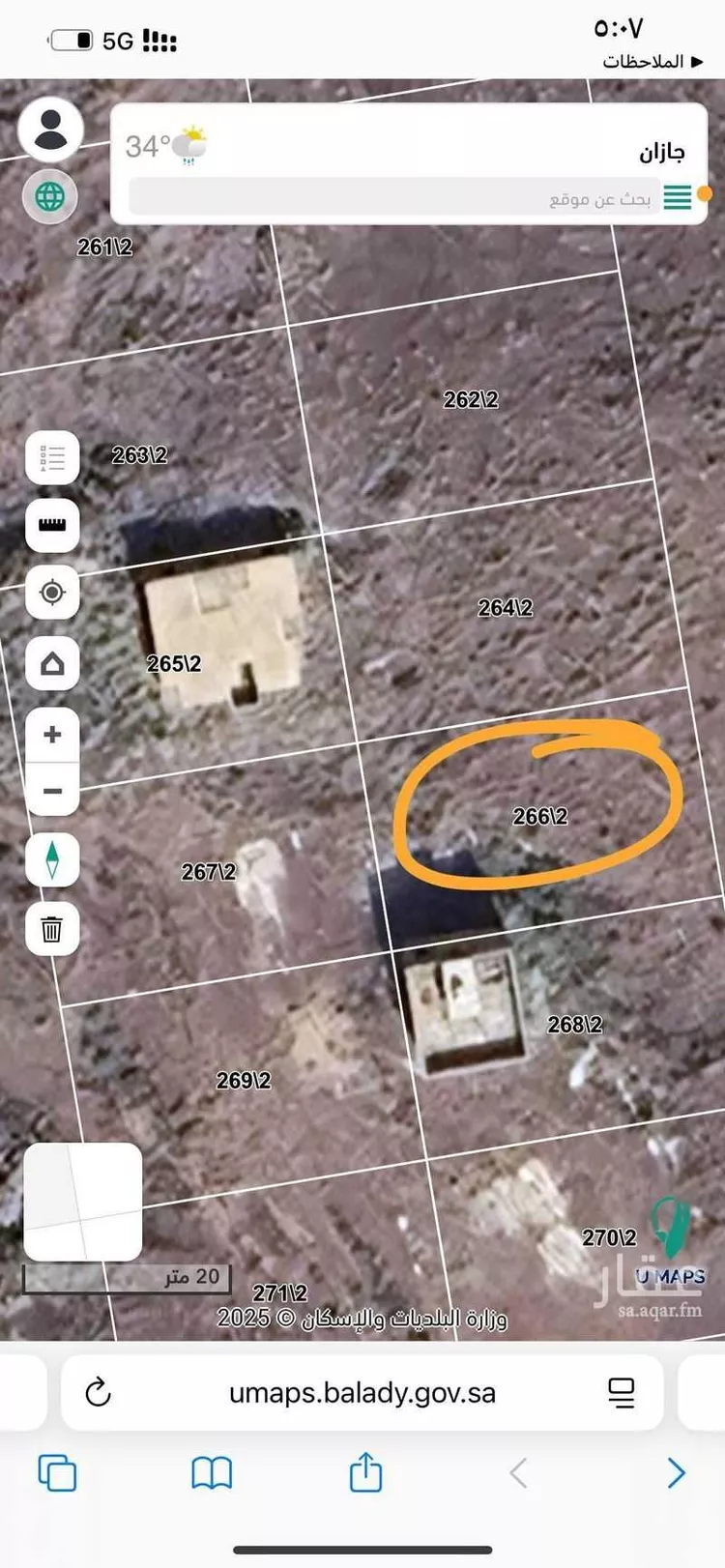Tap the home extent button
Viewport: 725px width, 1568px height.
pos(52,663)
